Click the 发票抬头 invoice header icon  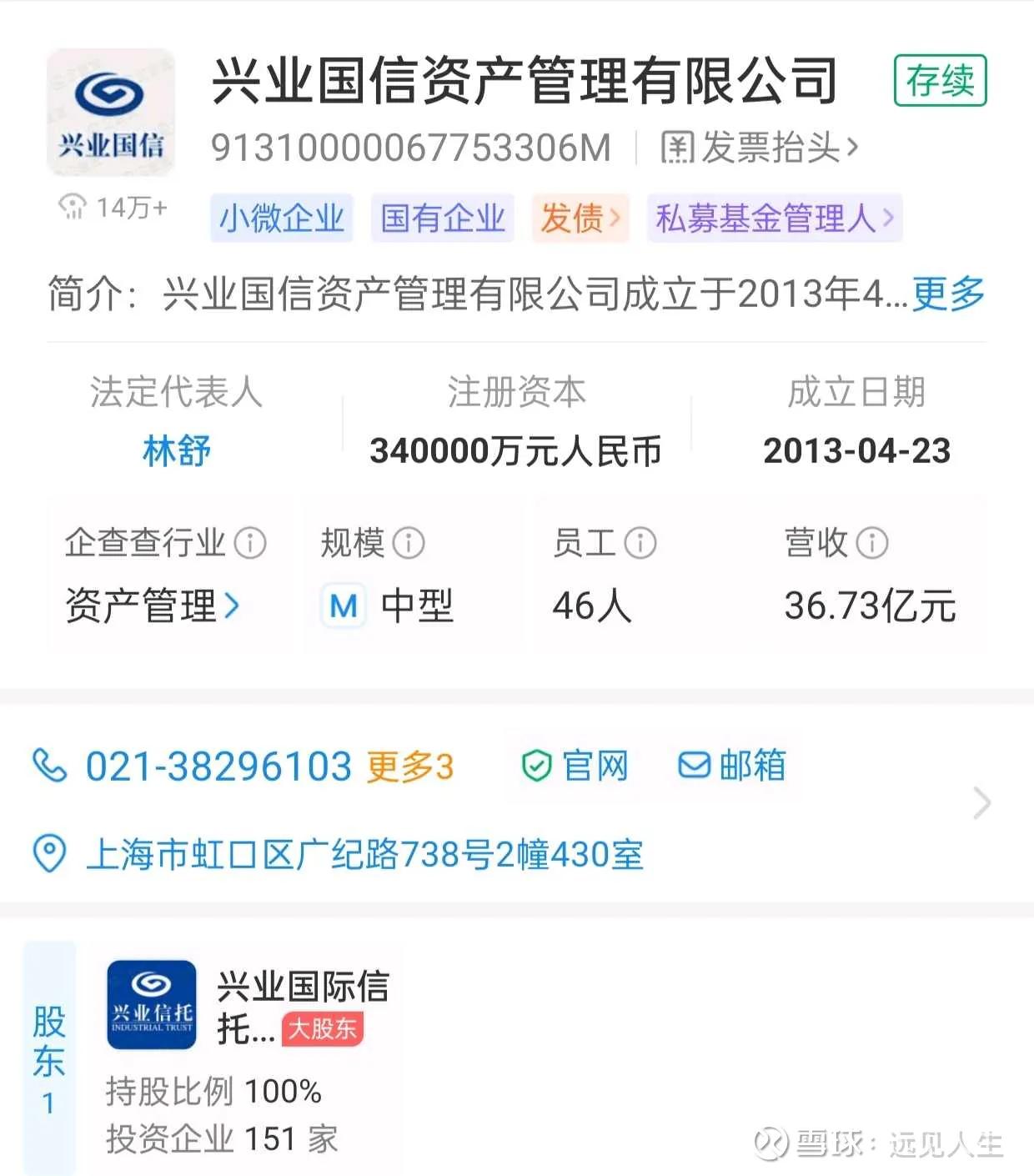click(677, 146)
